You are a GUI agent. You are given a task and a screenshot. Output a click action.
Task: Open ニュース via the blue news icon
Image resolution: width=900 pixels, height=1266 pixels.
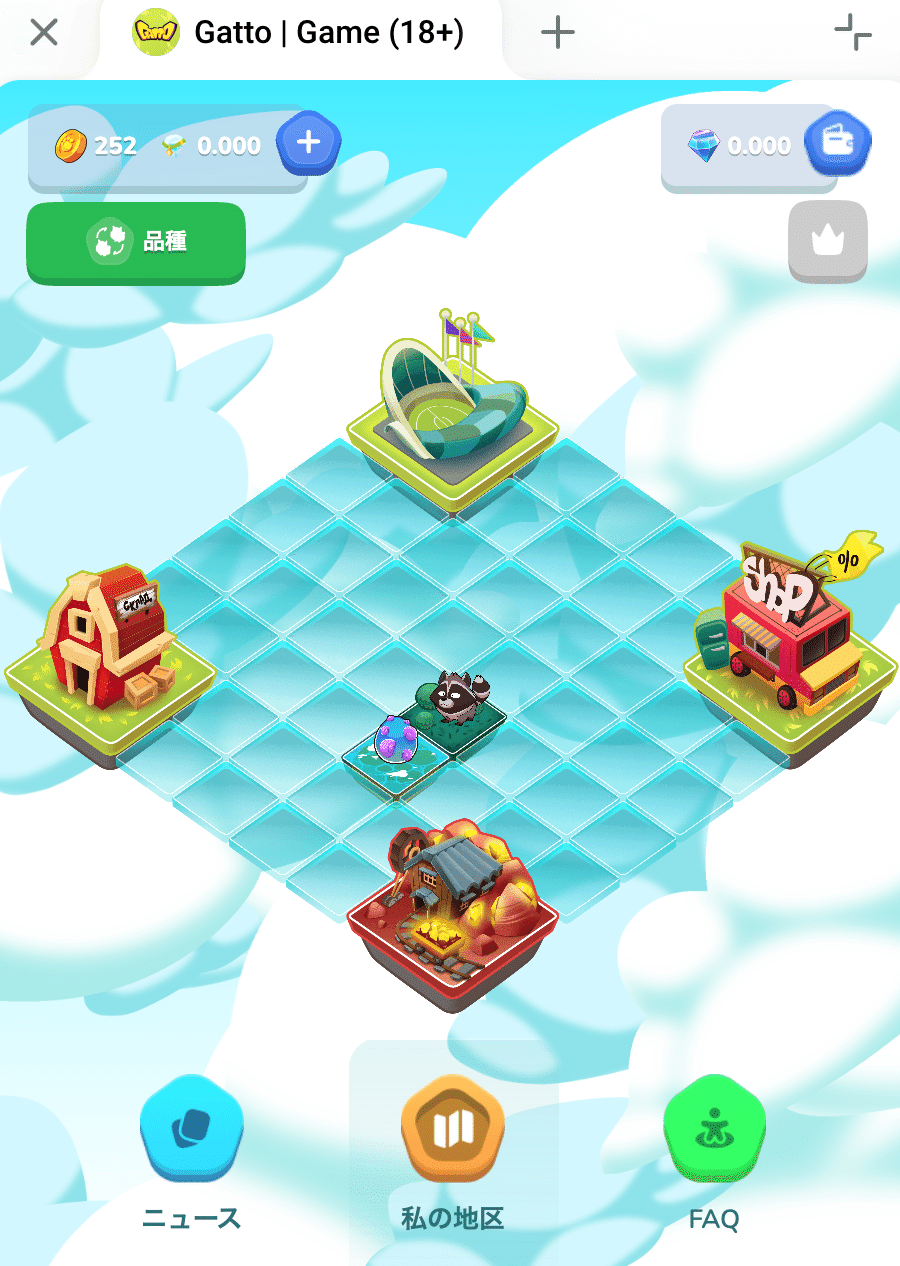point(192,1128)
